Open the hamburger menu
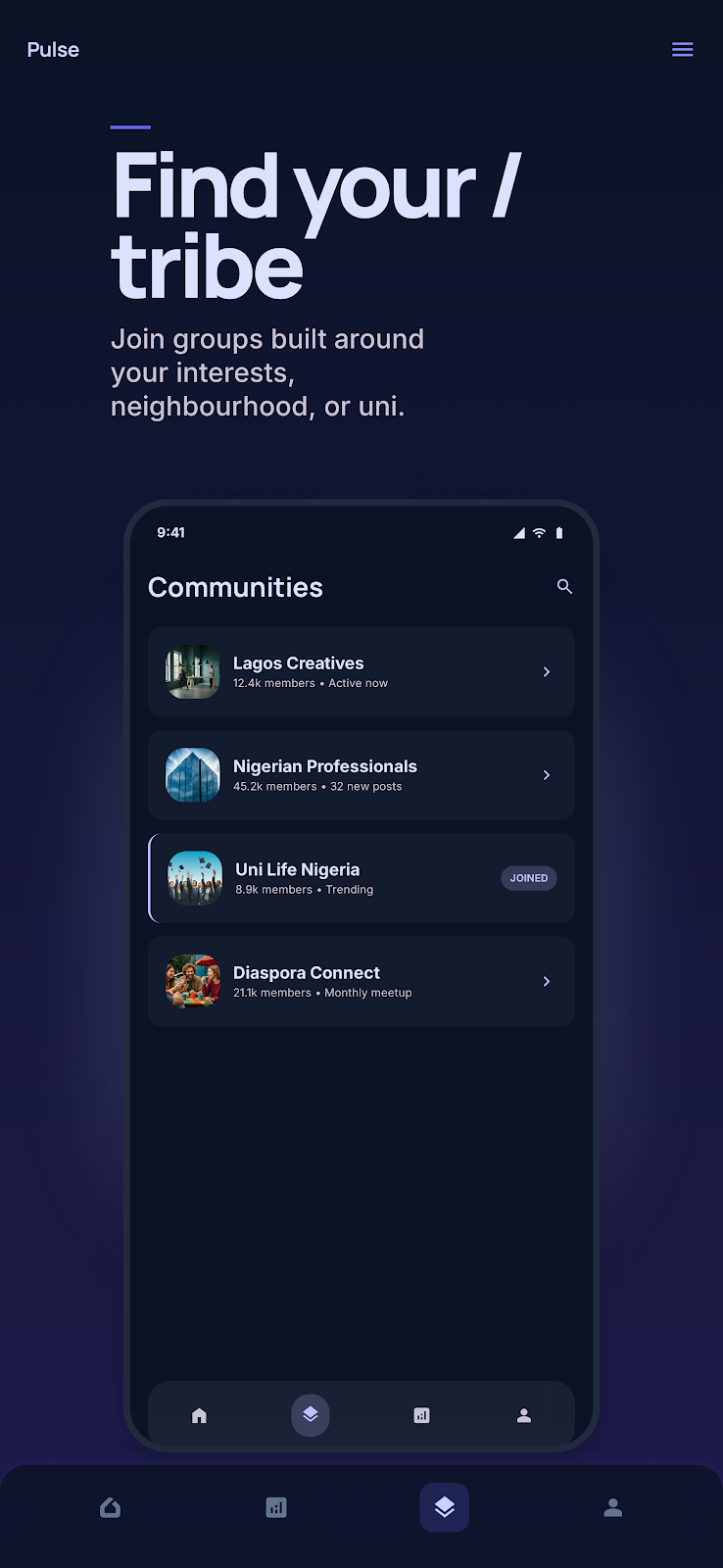Screen dimensions: 723x1568 [683, 49]
